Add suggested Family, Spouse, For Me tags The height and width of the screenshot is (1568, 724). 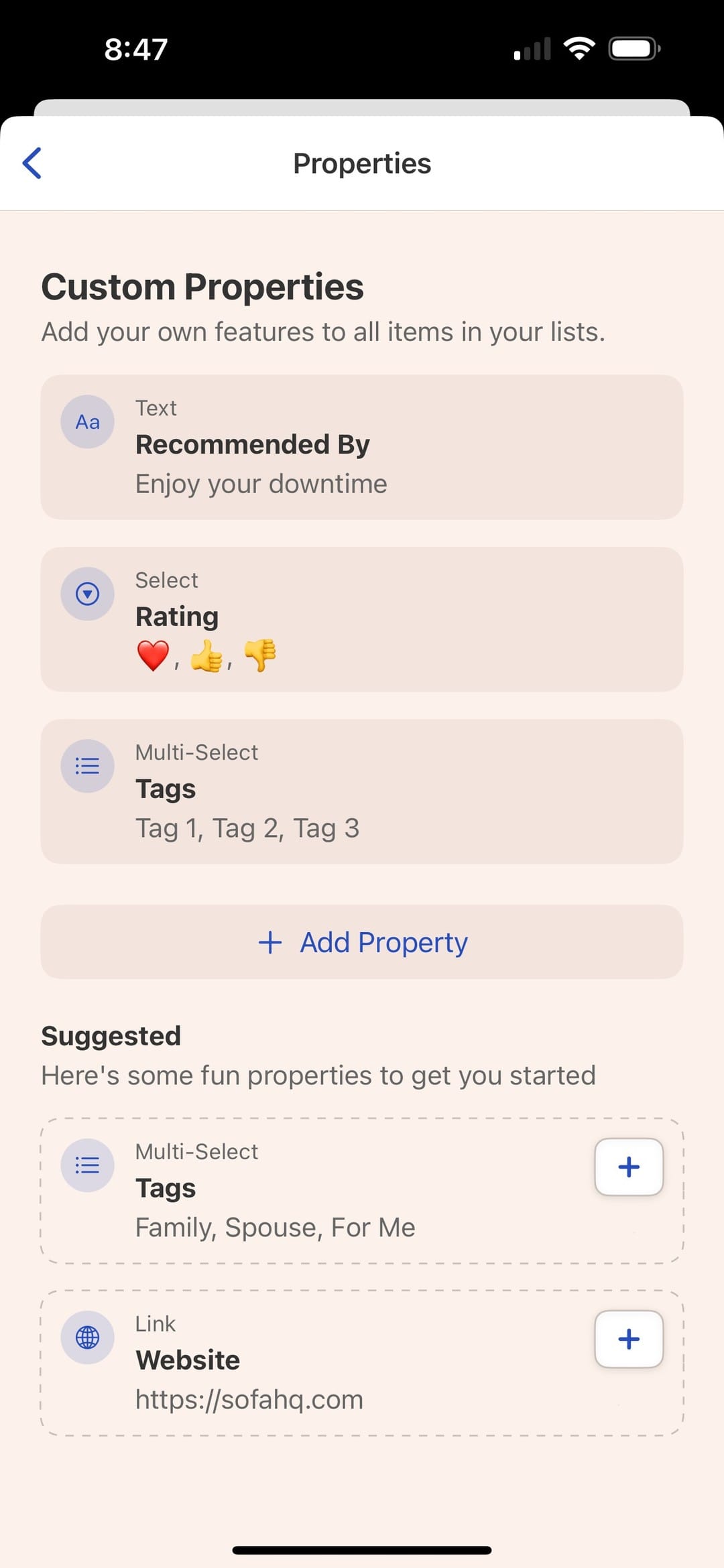click(x=628, y=1167)
